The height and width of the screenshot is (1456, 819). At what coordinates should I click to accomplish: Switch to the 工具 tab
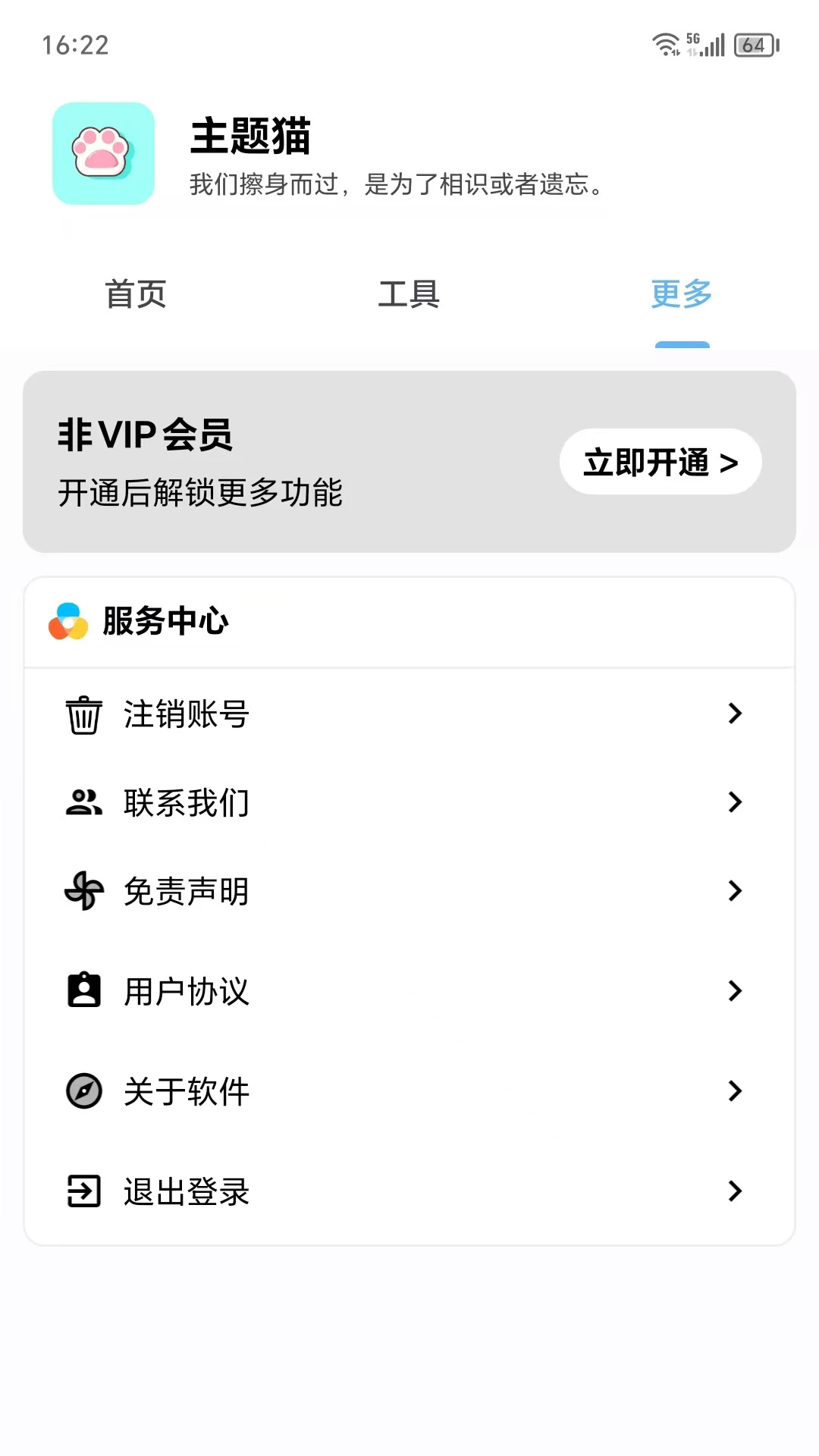410,294
